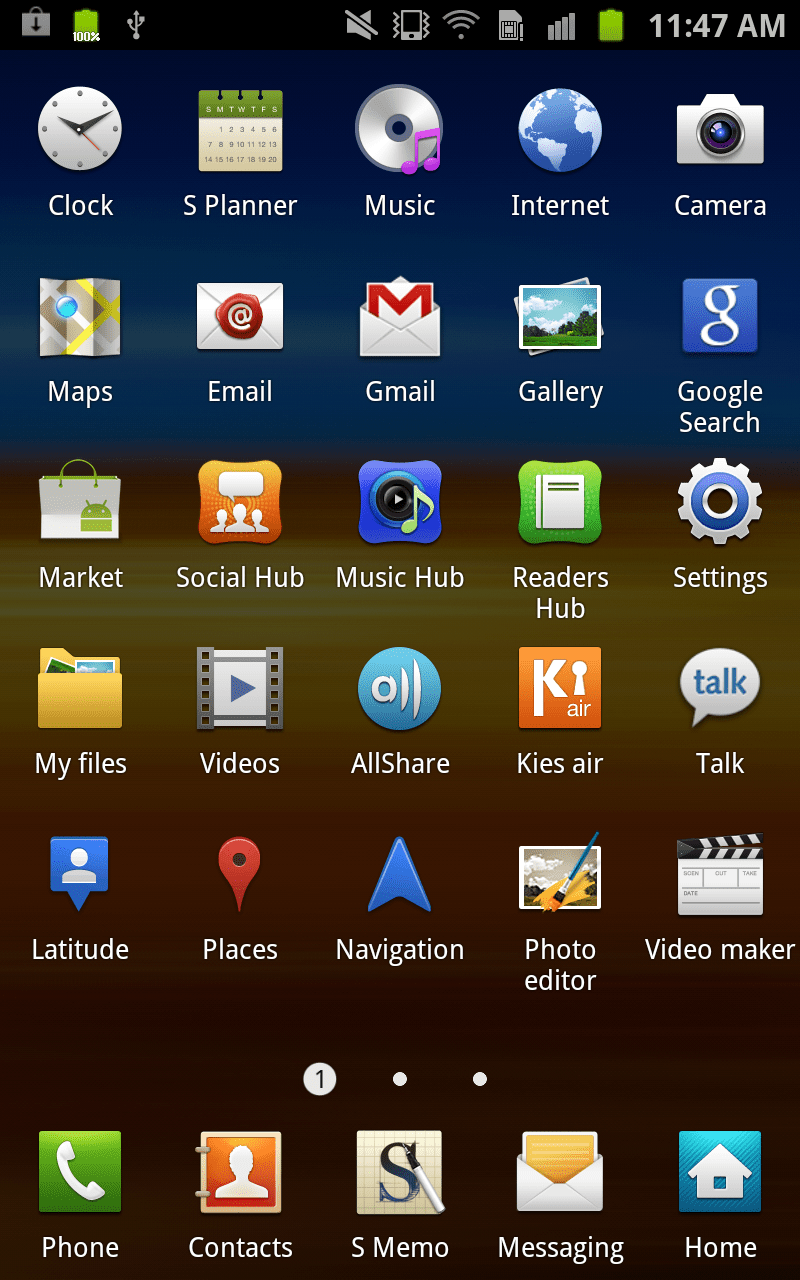Open Messaging
Image resolution: width=800 pixels, height=1280 pixels.
coord(560,1172)
